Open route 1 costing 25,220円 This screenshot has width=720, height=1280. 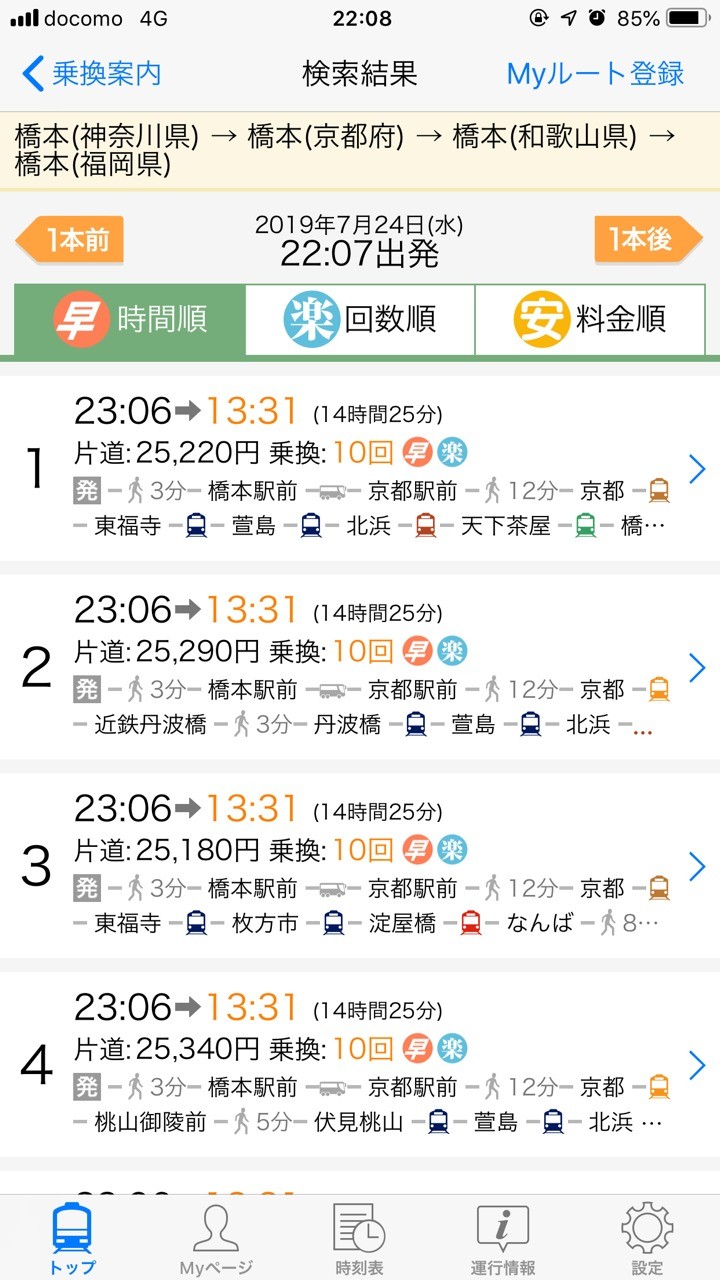tap(360, 469)
